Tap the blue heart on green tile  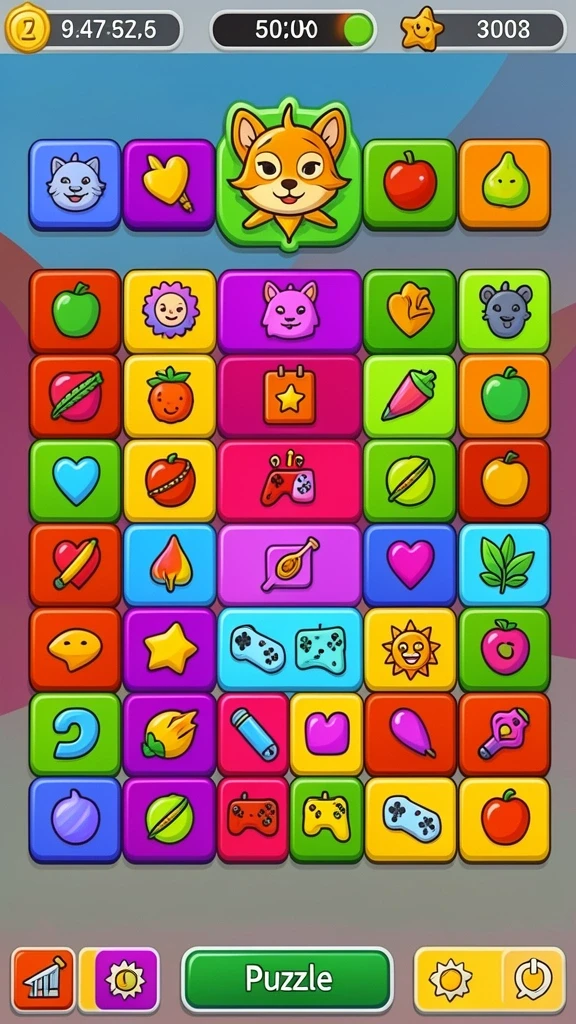click(74, 481)
